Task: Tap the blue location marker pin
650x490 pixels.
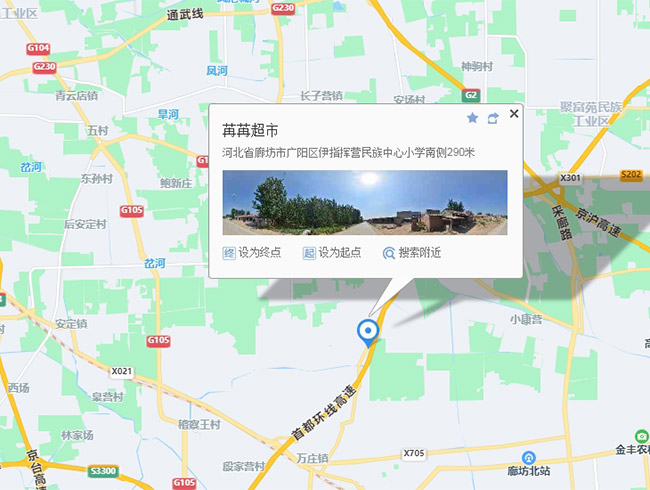Action: 369,332
